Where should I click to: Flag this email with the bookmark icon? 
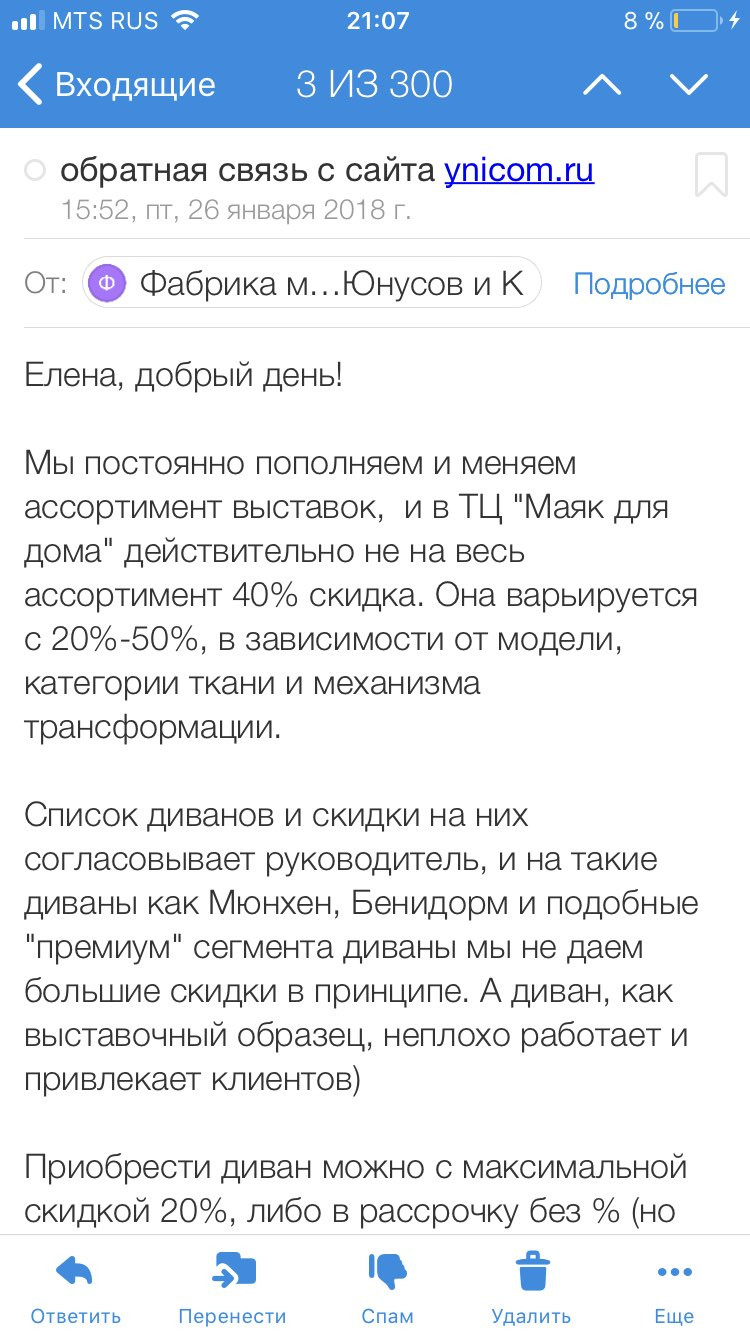tap(711, 175)
